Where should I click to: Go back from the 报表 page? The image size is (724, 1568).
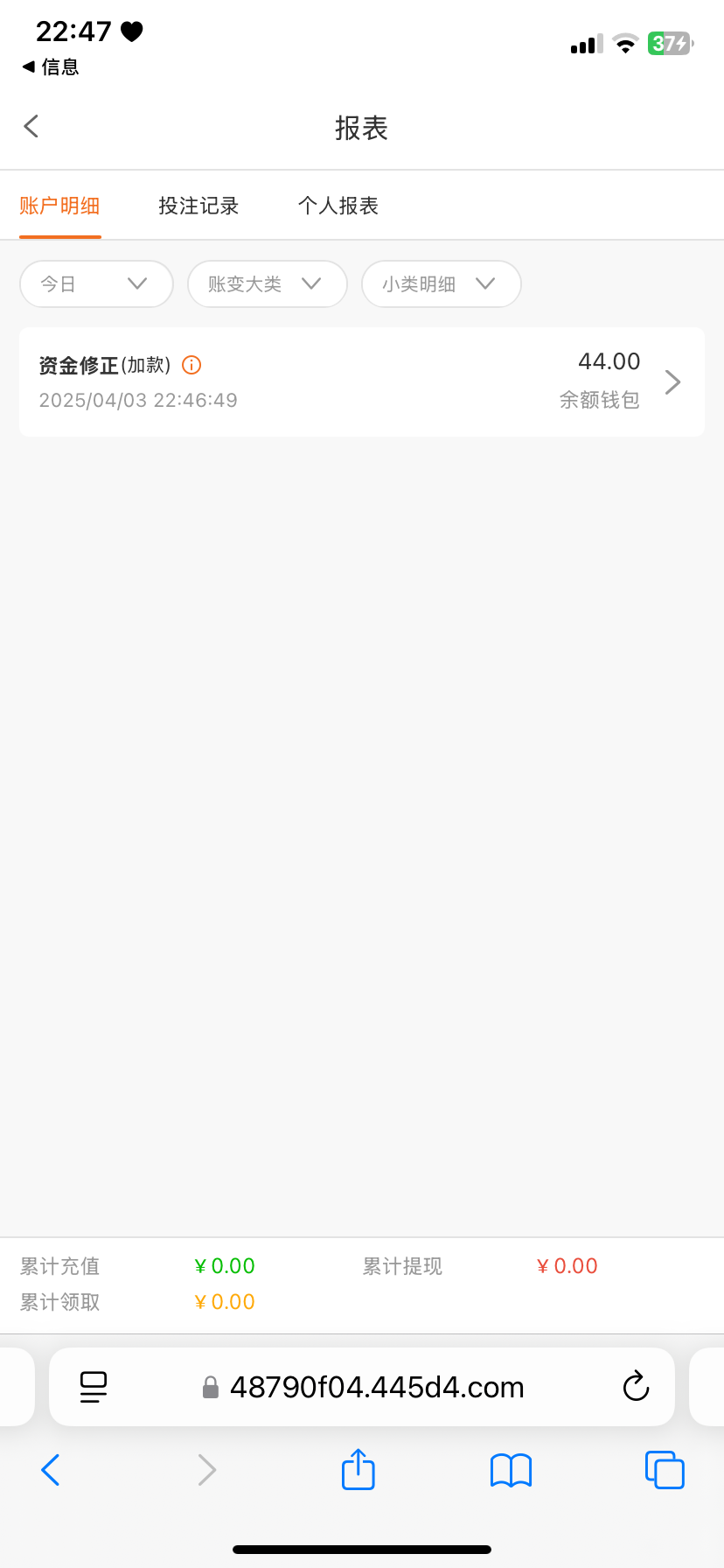click(31, 127)
